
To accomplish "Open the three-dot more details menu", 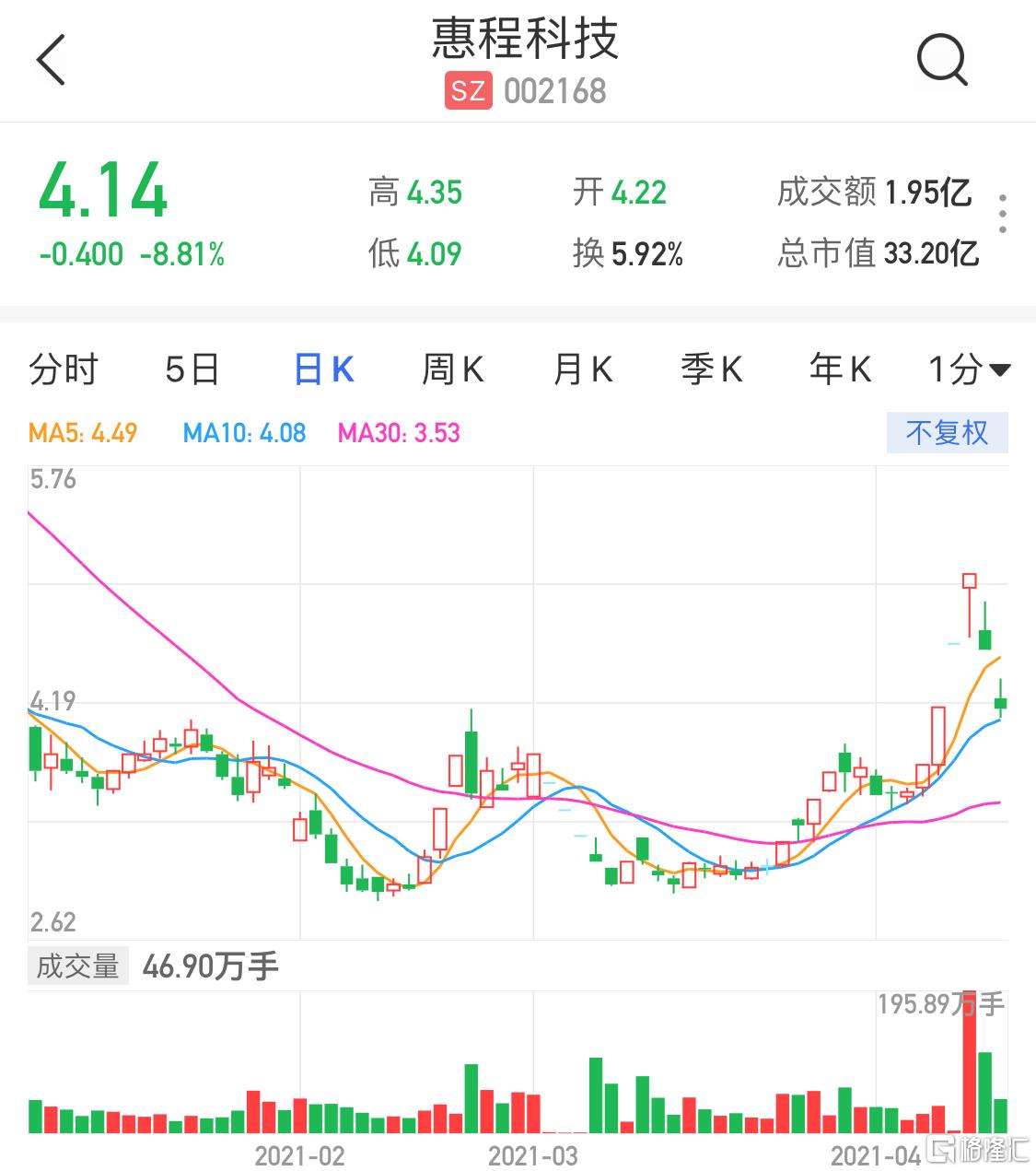I will pyautogui.click(x=1002, y=214).
